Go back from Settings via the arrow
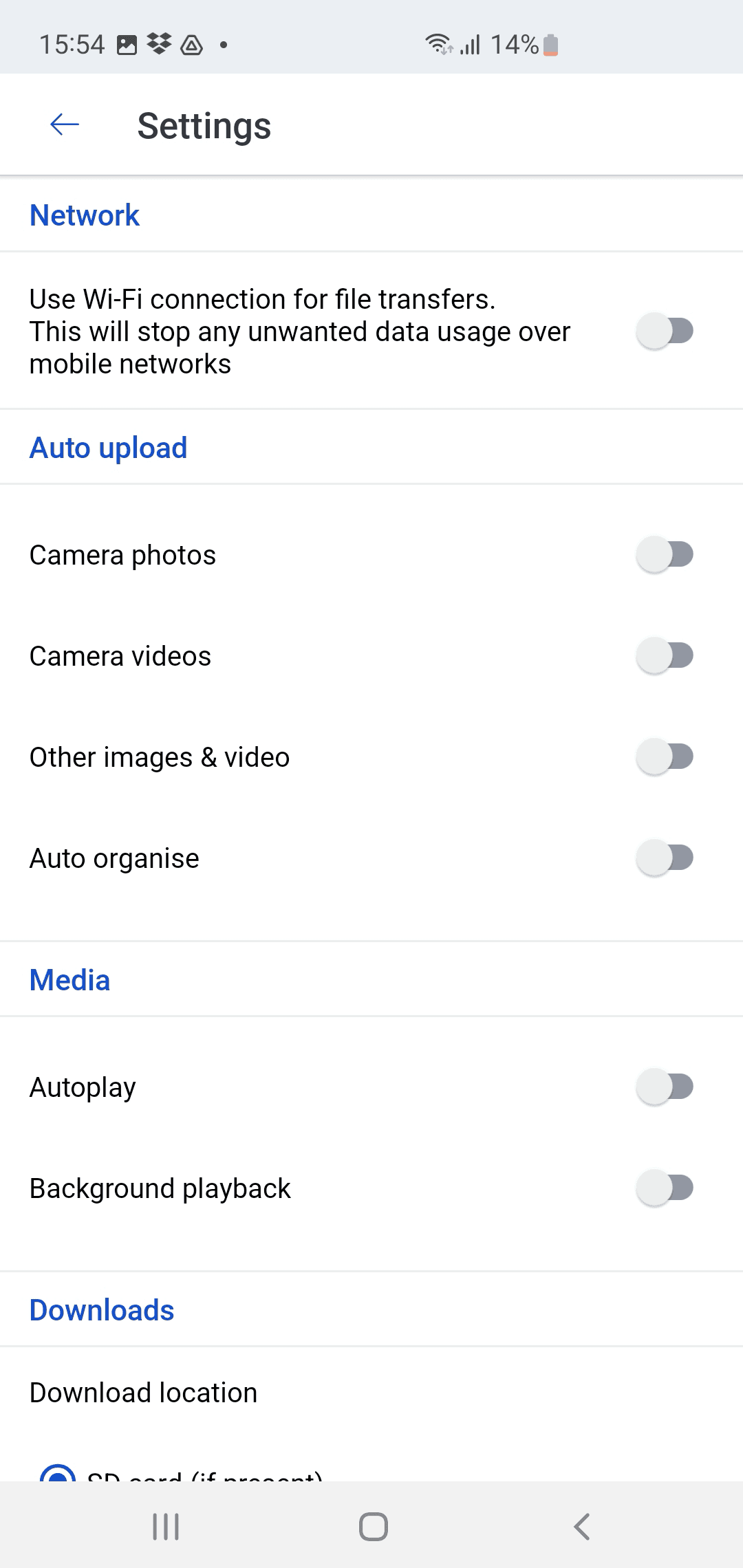The width and height of the screenshot is (743, 1568). (65, 124)
